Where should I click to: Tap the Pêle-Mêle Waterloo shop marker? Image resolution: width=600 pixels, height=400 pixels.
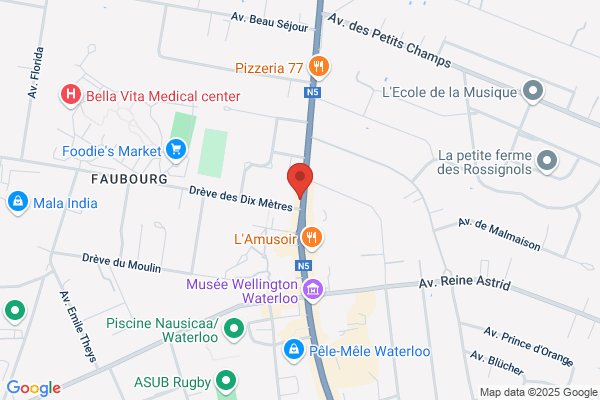point(294,350)
